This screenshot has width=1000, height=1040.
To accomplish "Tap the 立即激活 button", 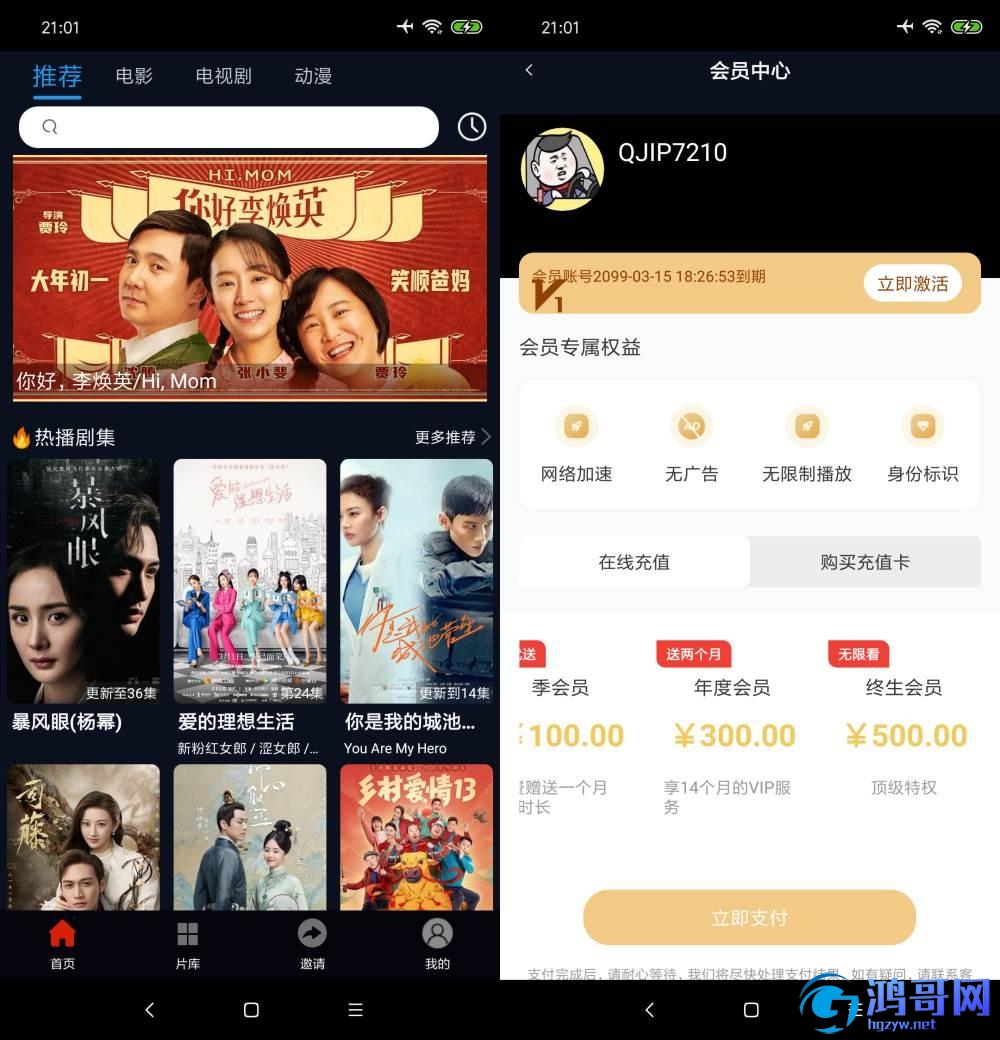I will (x=912, y=284).
